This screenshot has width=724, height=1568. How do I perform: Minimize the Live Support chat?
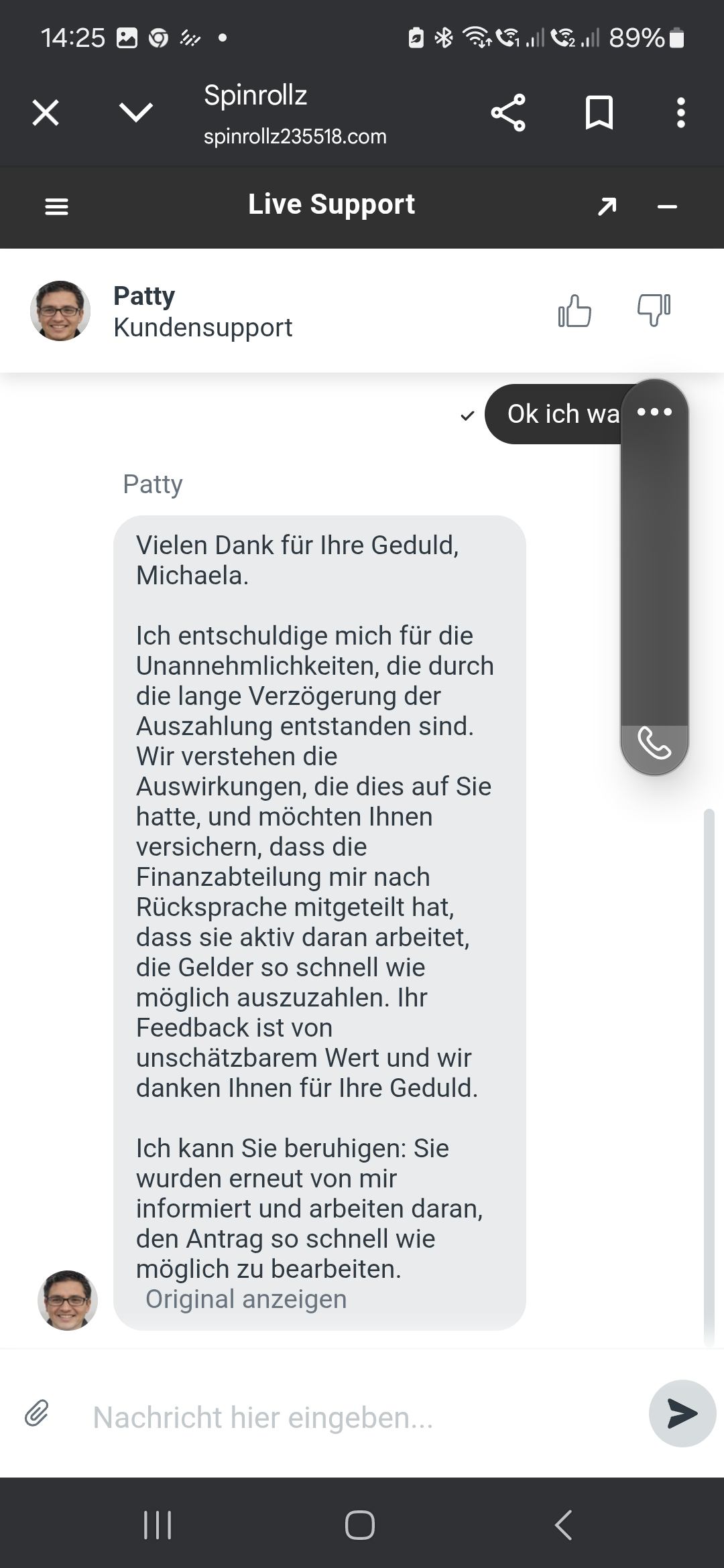(x=667, y=206)
